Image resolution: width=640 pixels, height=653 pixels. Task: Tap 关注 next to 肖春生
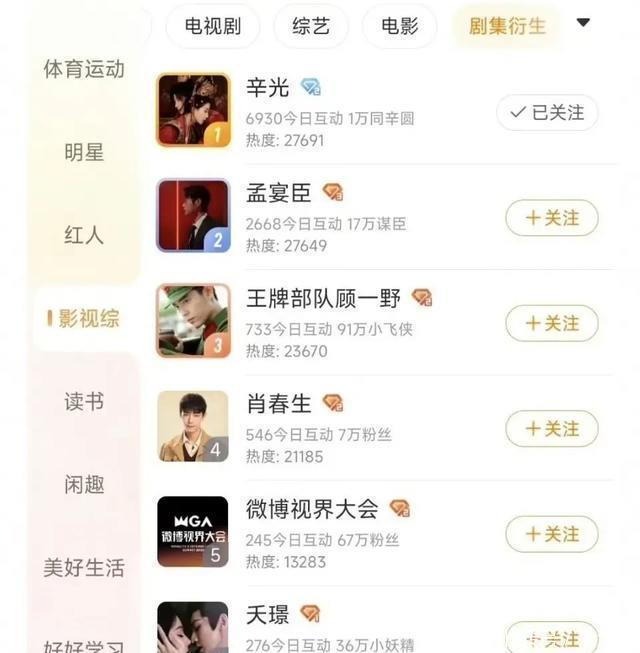(551, 429)
